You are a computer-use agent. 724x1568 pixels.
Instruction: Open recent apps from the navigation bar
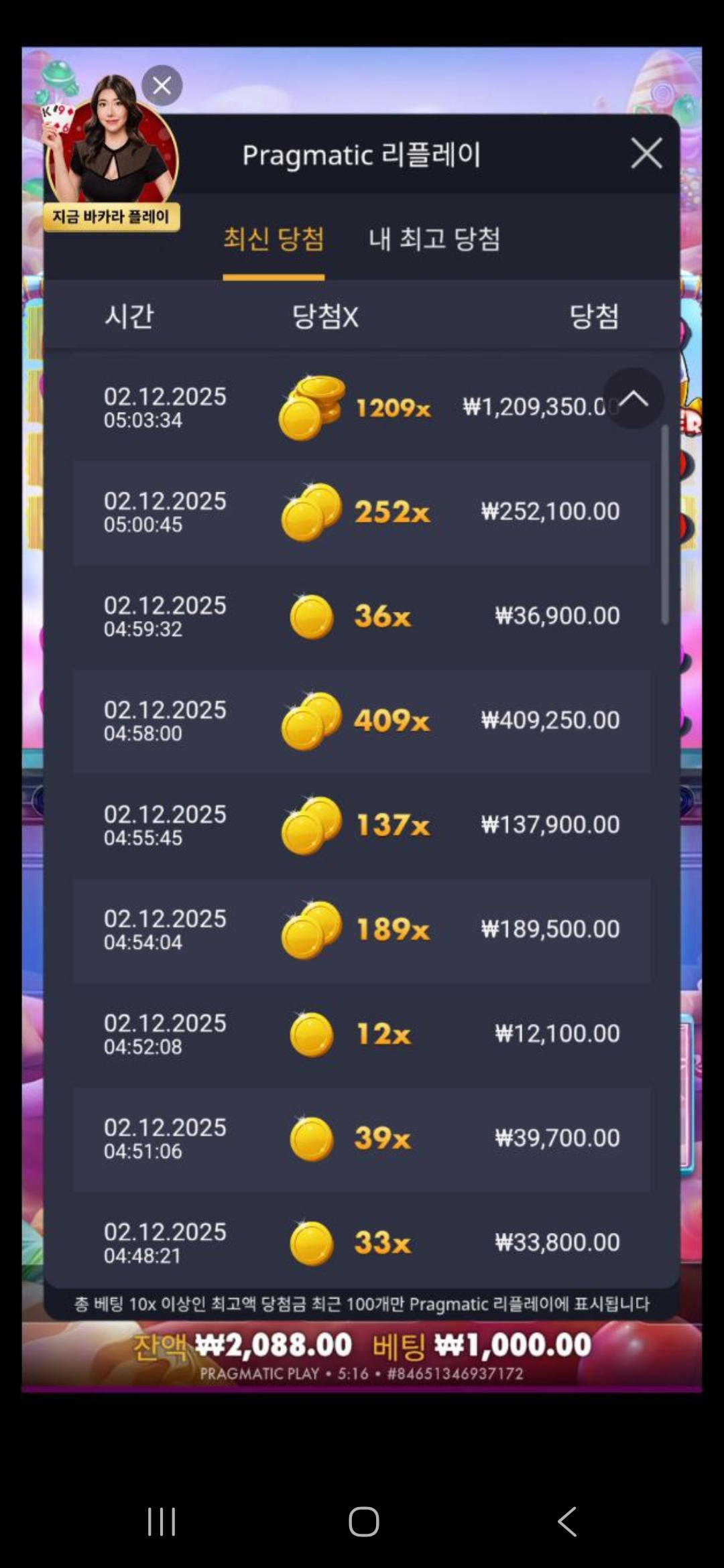(162, 1521)
